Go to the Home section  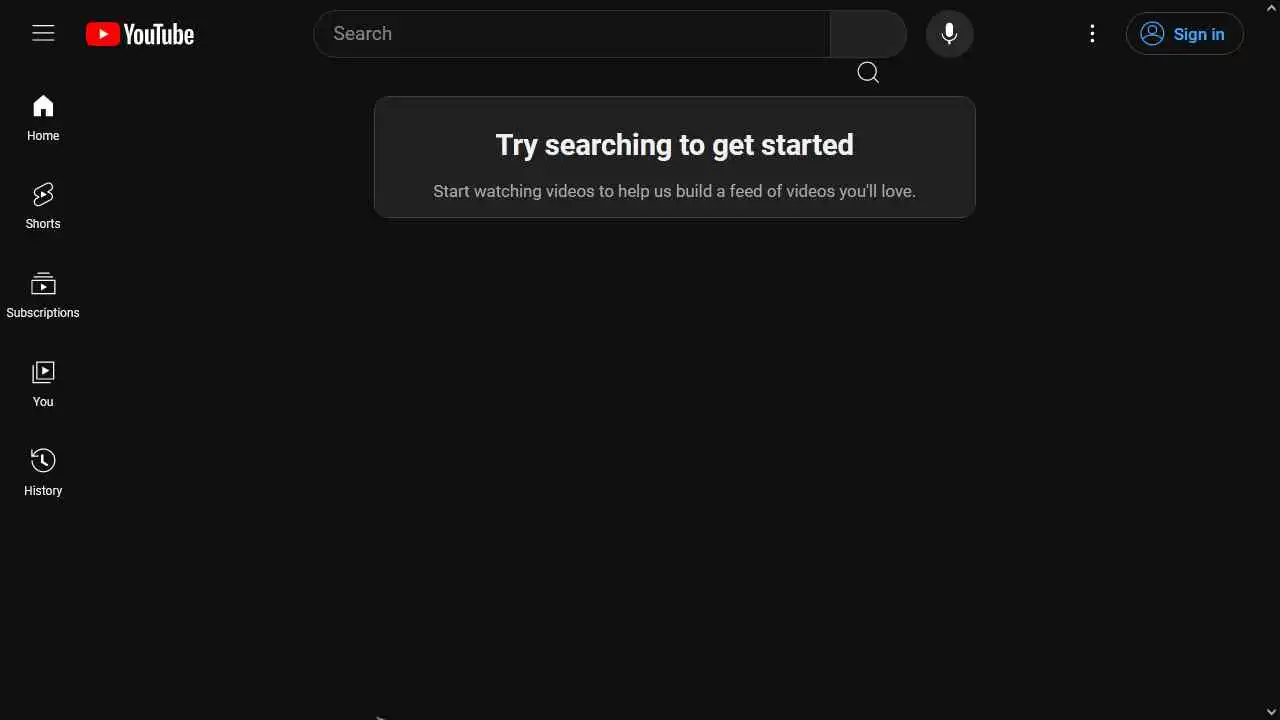[43, 118]
